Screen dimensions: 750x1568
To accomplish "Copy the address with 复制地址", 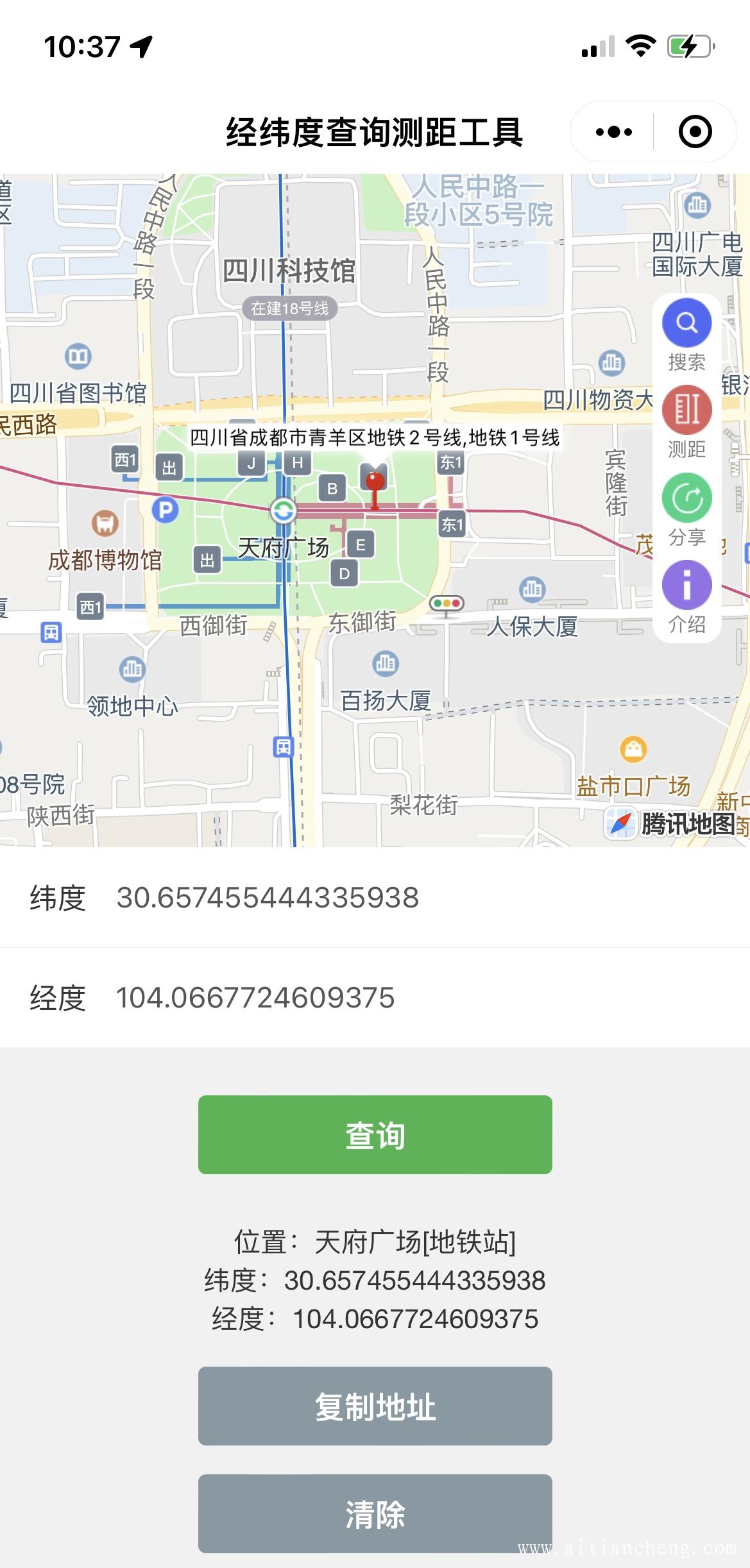I will point(375,1406).
